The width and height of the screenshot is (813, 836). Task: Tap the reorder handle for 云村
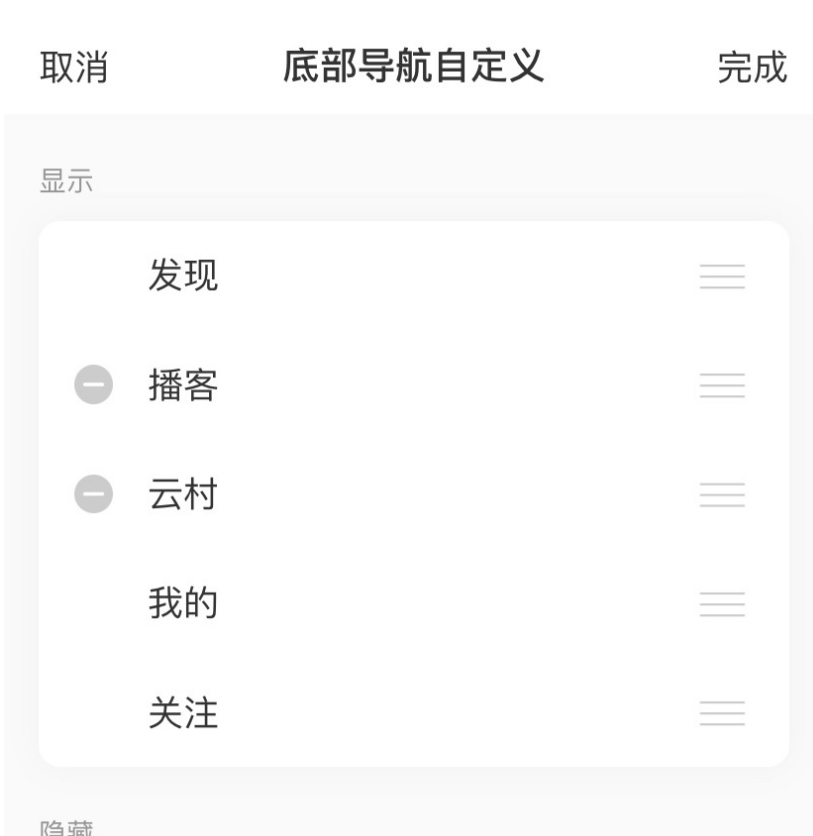pos(722,494)
